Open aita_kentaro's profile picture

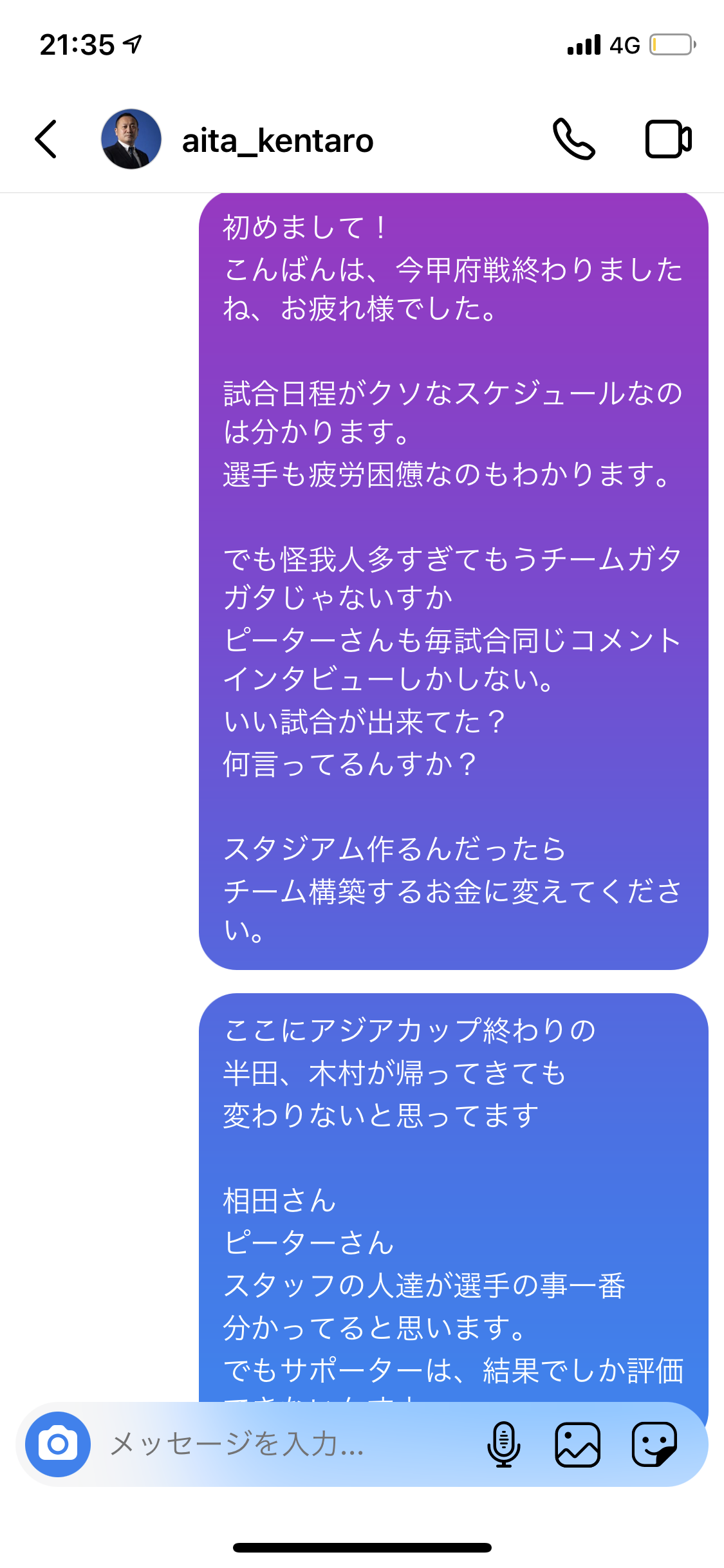(x=131, y=139)
